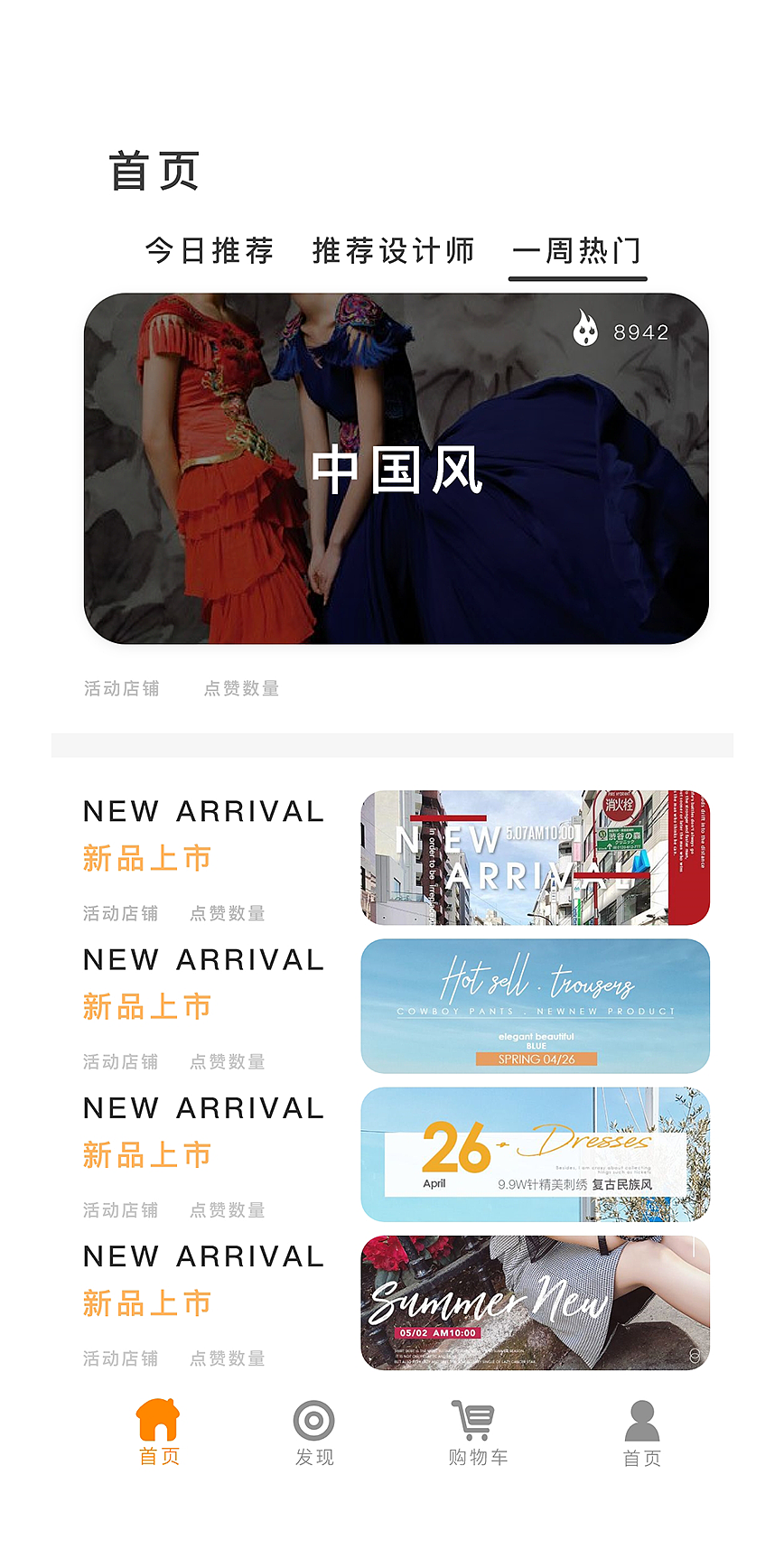784x1568 pixels.
Task: Click the cart icon with handle at bottom
Action: coord(471,1421)
